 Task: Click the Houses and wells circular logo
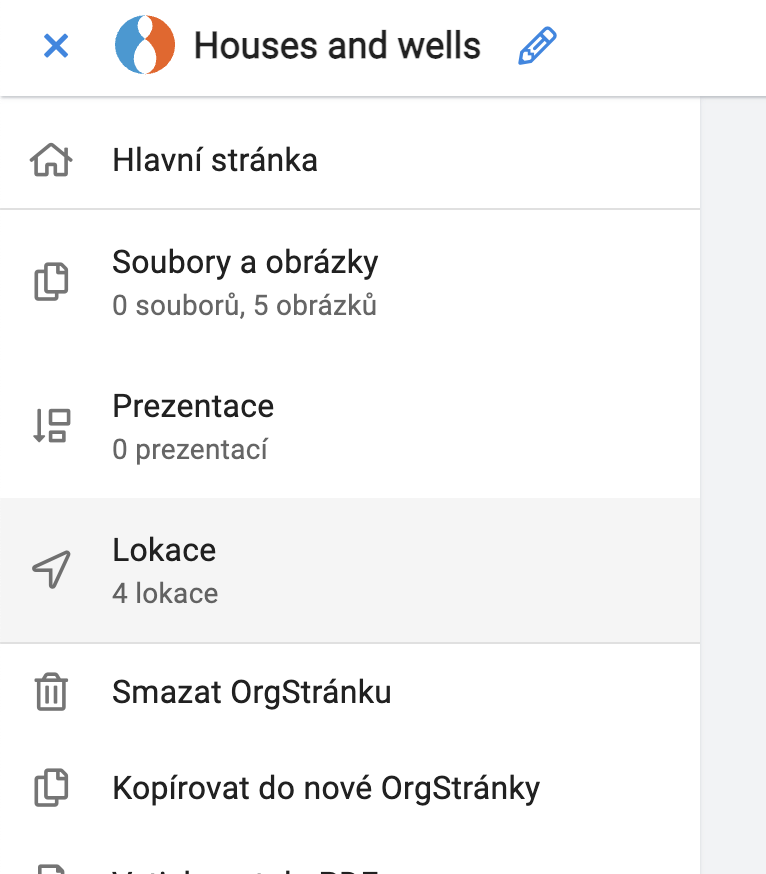tap(146, 44)
